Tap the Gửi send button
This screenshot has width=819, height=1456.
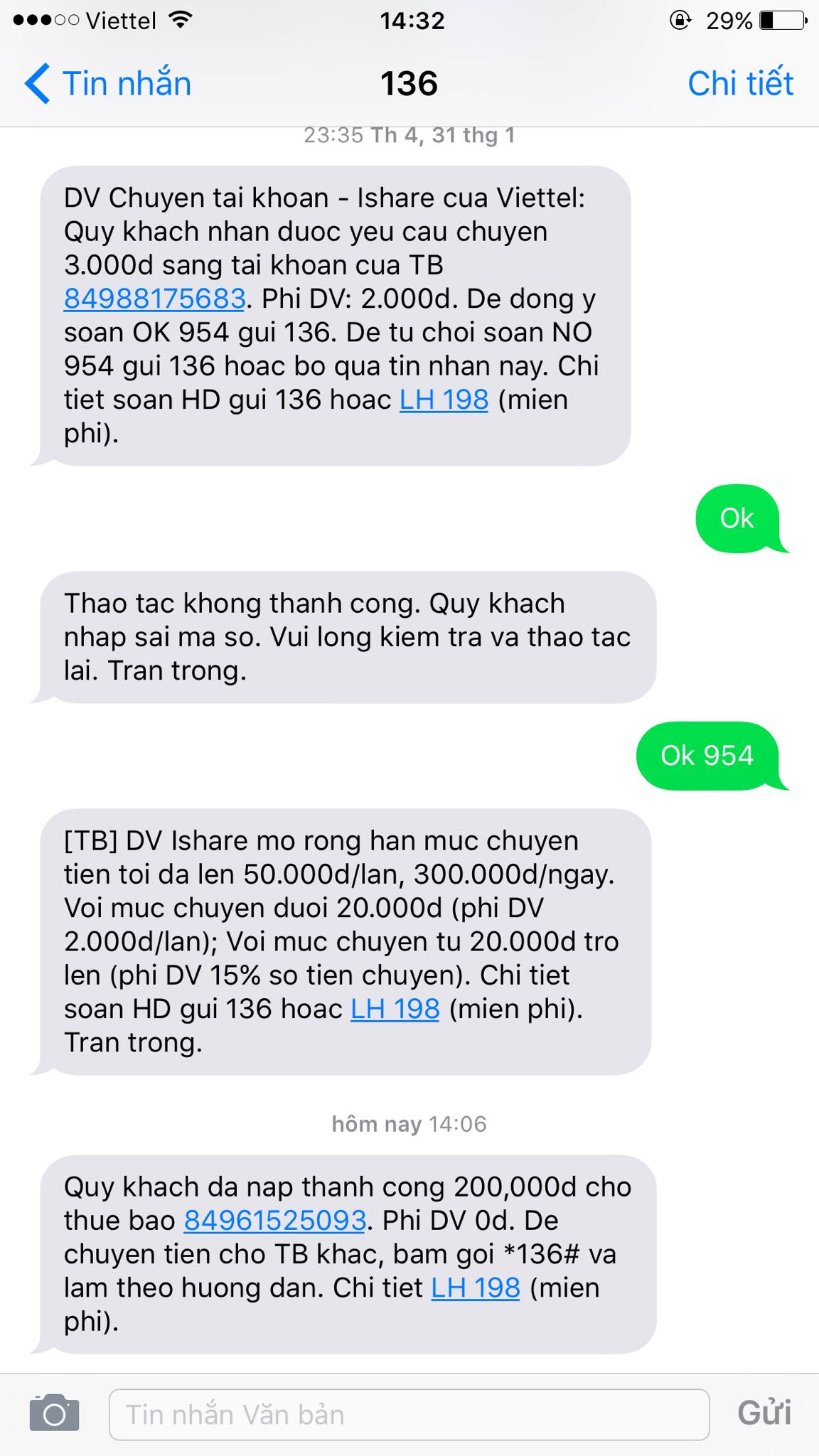(764, 1413)
